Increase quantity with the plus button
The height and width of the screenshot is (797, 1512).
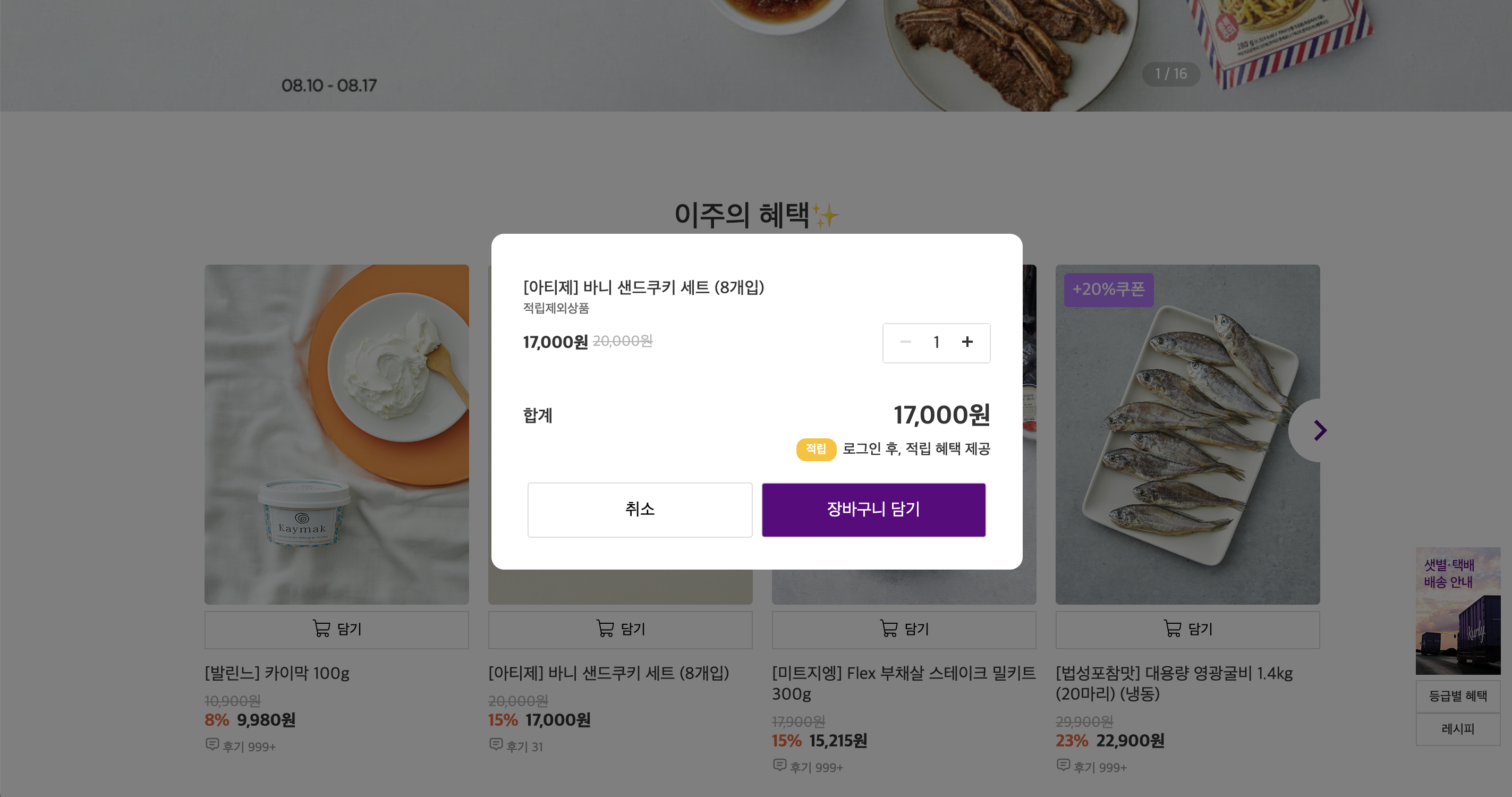pyautogui.click(x=967, y=342)
